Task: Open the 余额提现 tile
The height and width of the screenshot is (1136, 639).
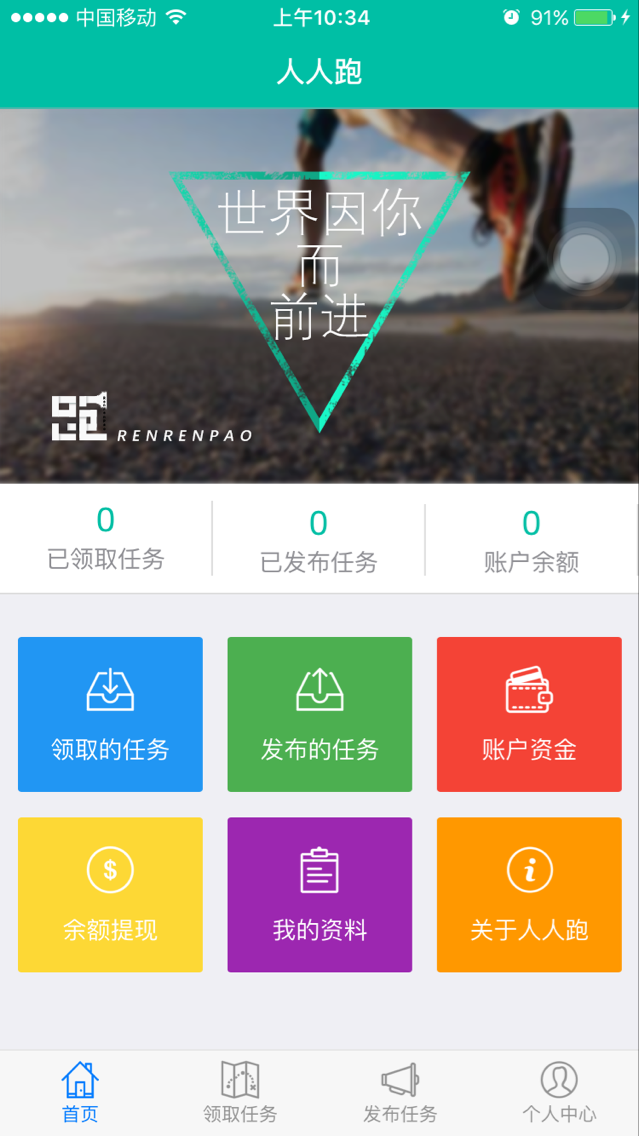Action: coord(110,895)
